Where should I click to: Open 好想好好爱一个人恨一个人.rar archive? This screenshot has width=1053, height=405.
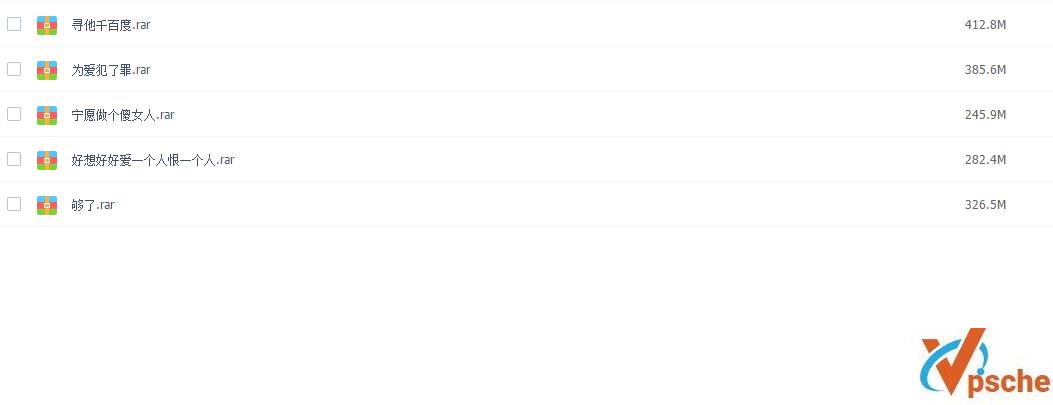click(153, 160)
